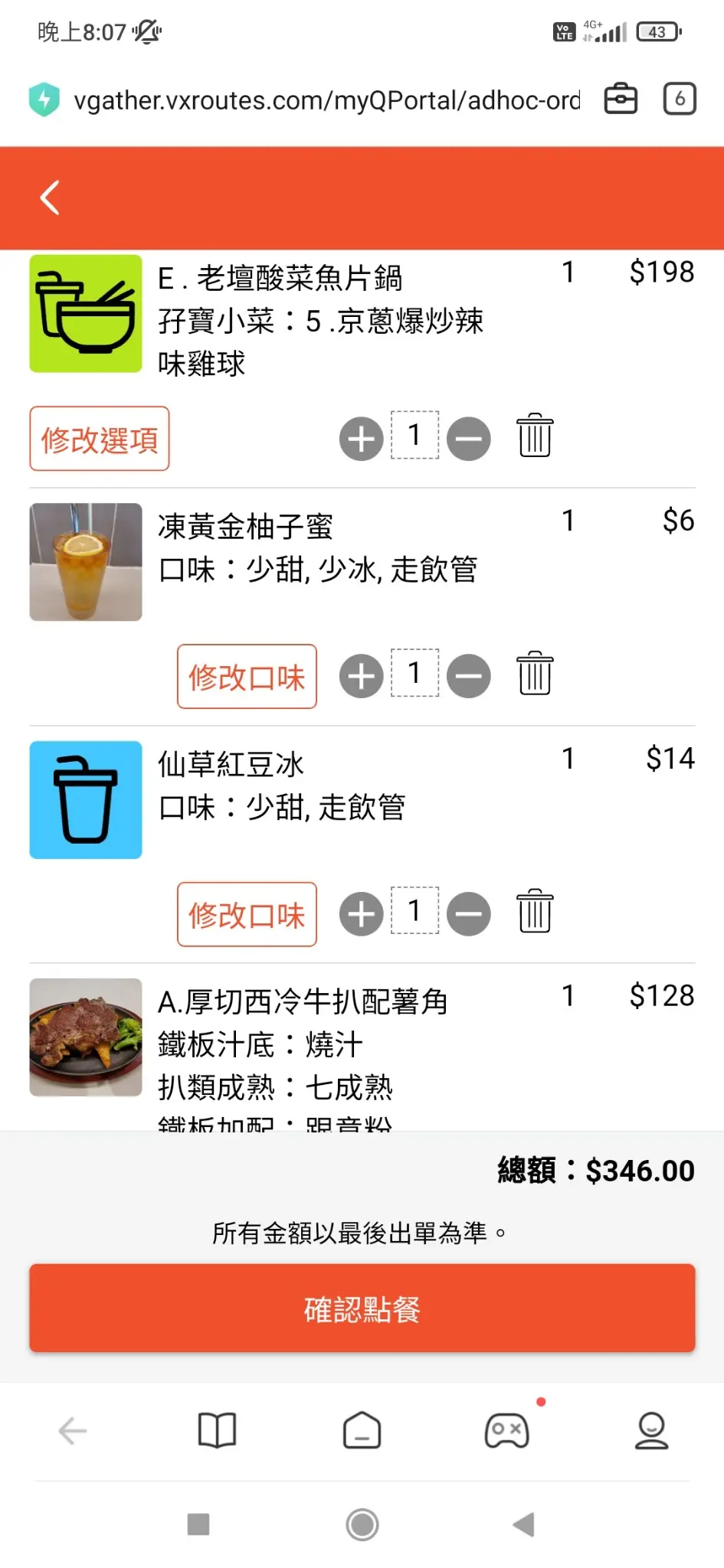
Task: Open the browser toolbox icon
Action: [621, 99]
